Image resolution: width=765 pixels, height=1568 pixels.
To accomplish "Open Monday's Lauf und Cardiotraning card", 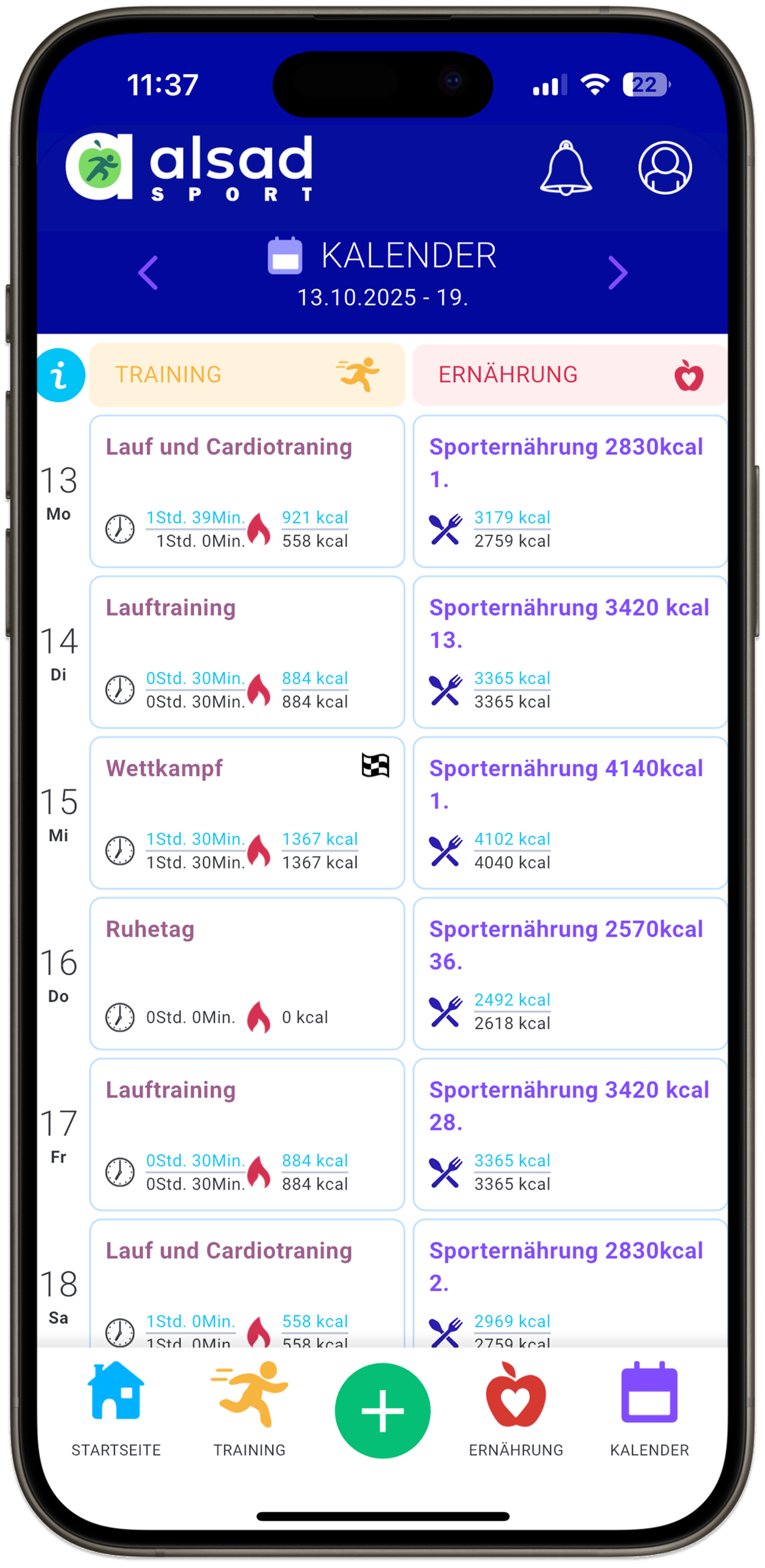I will pyautogui.click(x=247, y=491).
